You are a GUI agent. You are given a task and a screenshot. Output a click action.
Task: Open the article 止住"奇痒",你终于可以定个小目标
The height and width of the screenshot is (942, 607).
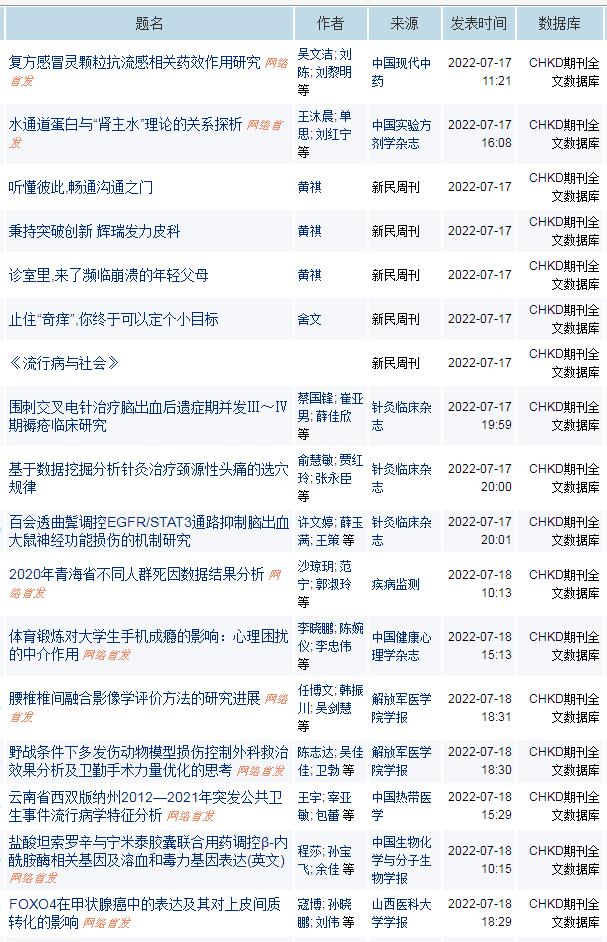(x=113, y=319)
